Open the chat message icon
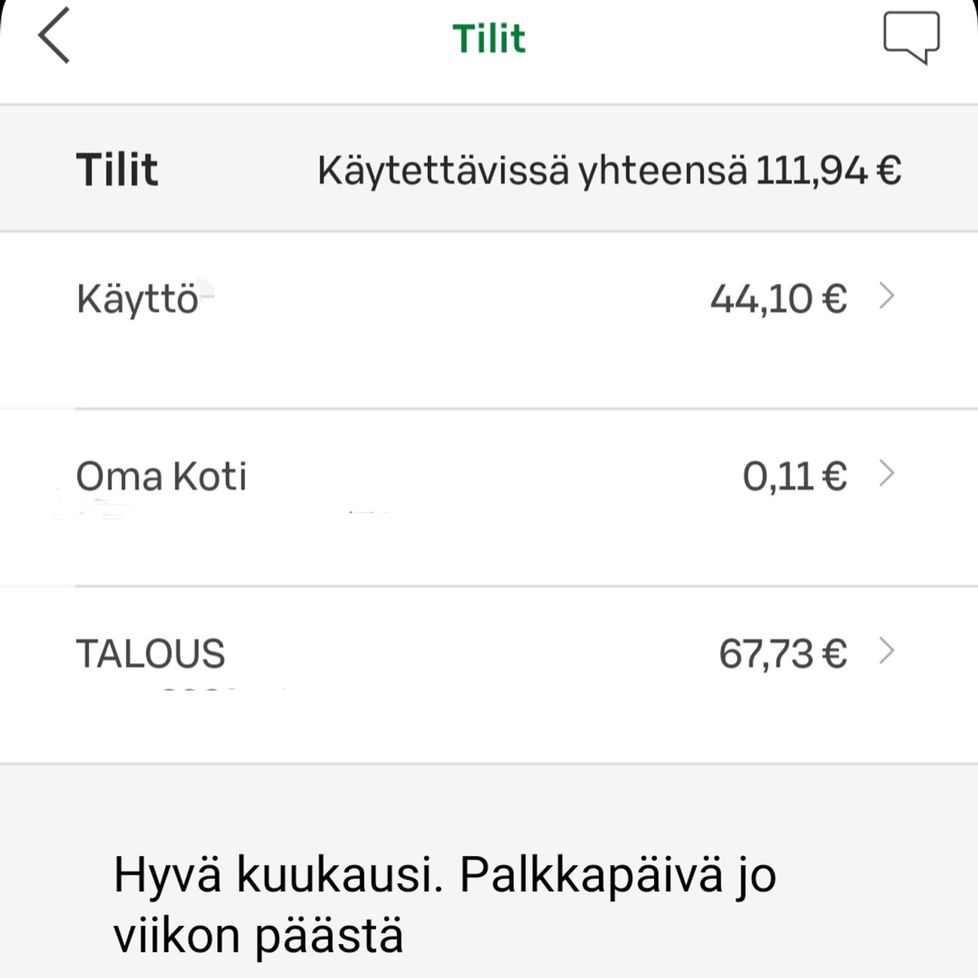978x978 pixels. [911, 39]
